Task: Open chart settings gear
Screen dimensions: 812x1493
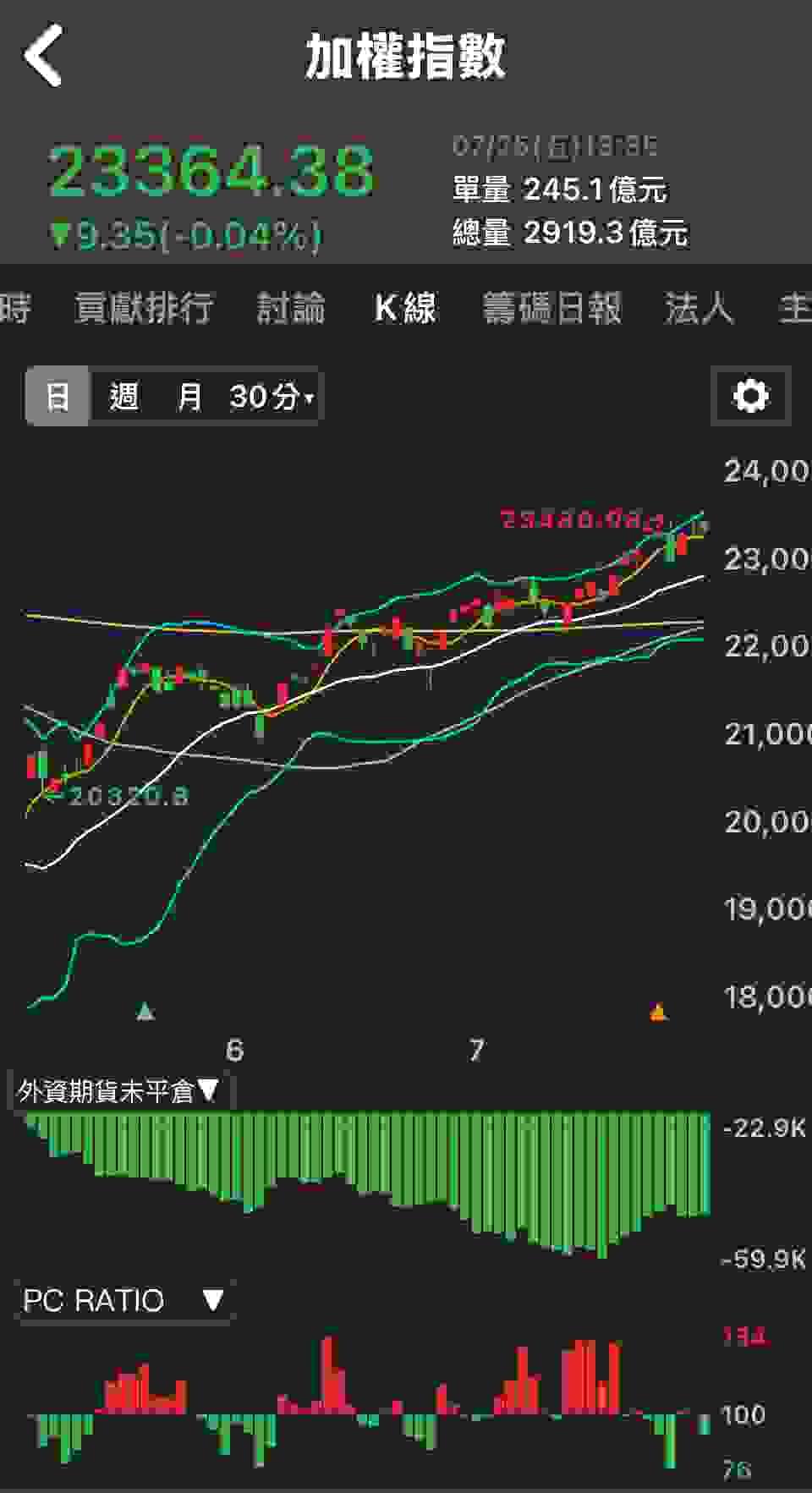Action: (x=751, y=396)
